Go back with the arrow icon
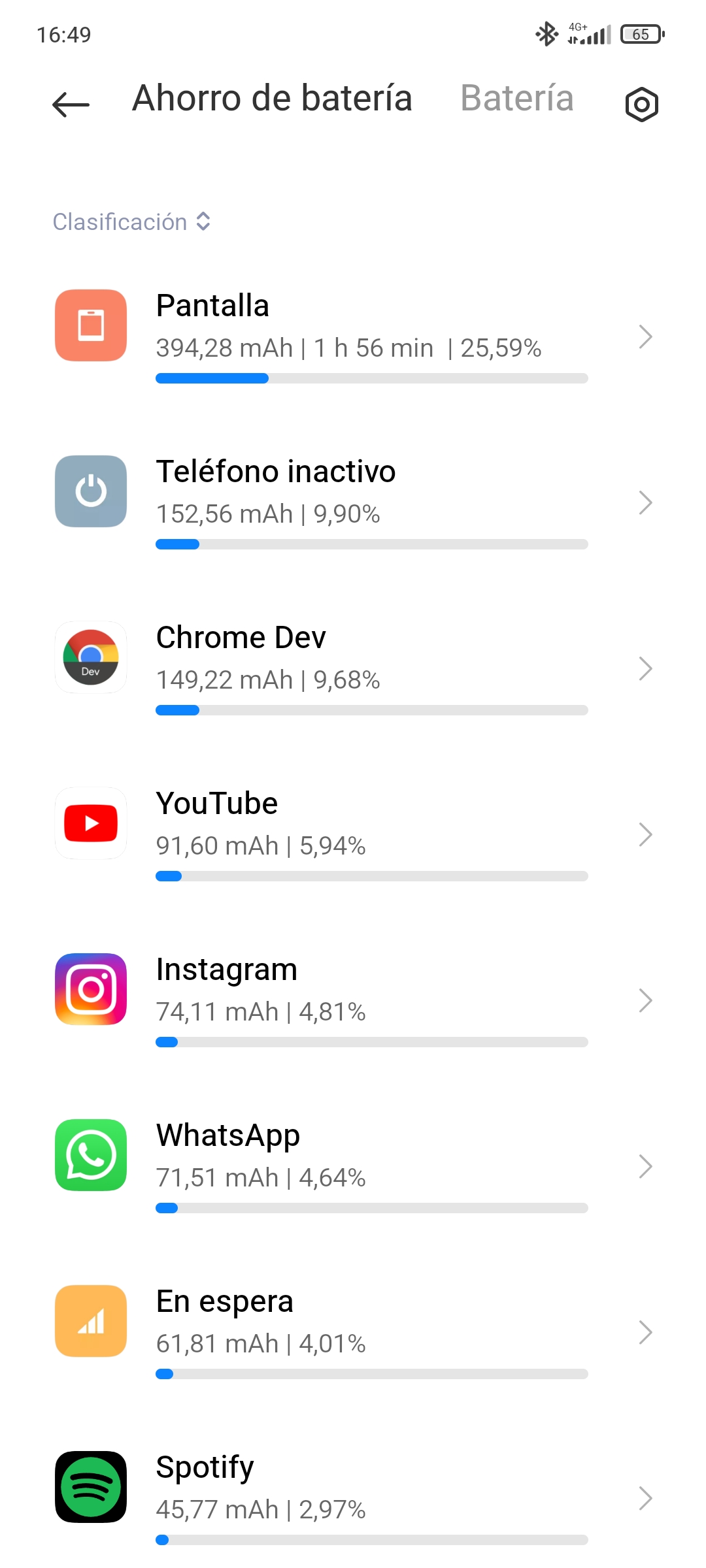Viewport: 706px width, 1568px height. [x=71, y=104]
